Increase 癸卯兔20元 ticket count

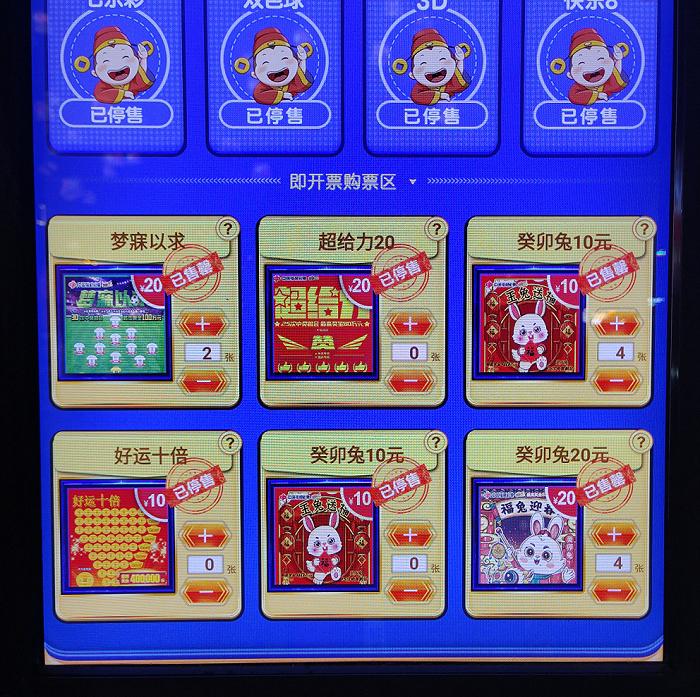coord(615,535)
